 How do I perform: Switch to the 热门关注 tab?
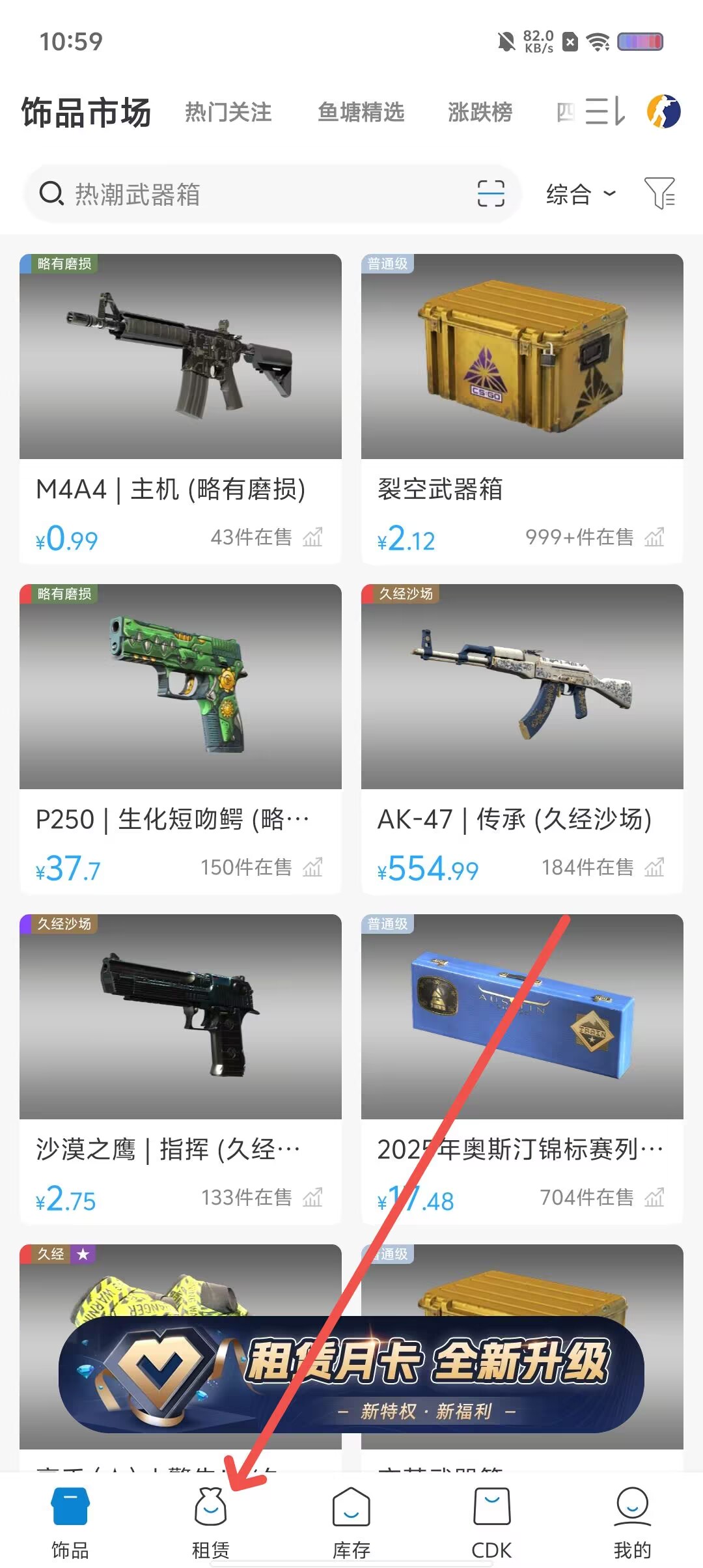(228, 112)
